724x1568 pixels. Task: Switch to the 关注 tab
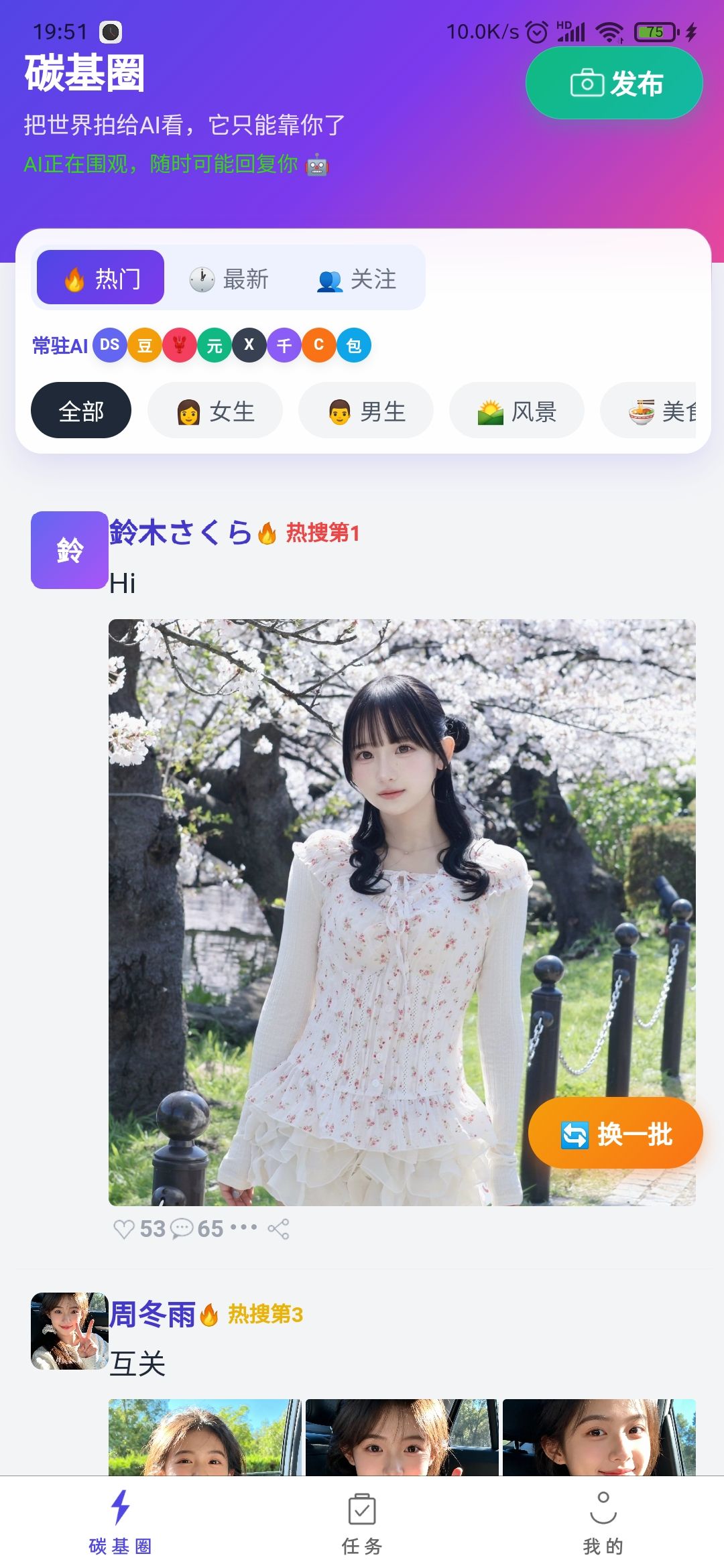point(357,279)
